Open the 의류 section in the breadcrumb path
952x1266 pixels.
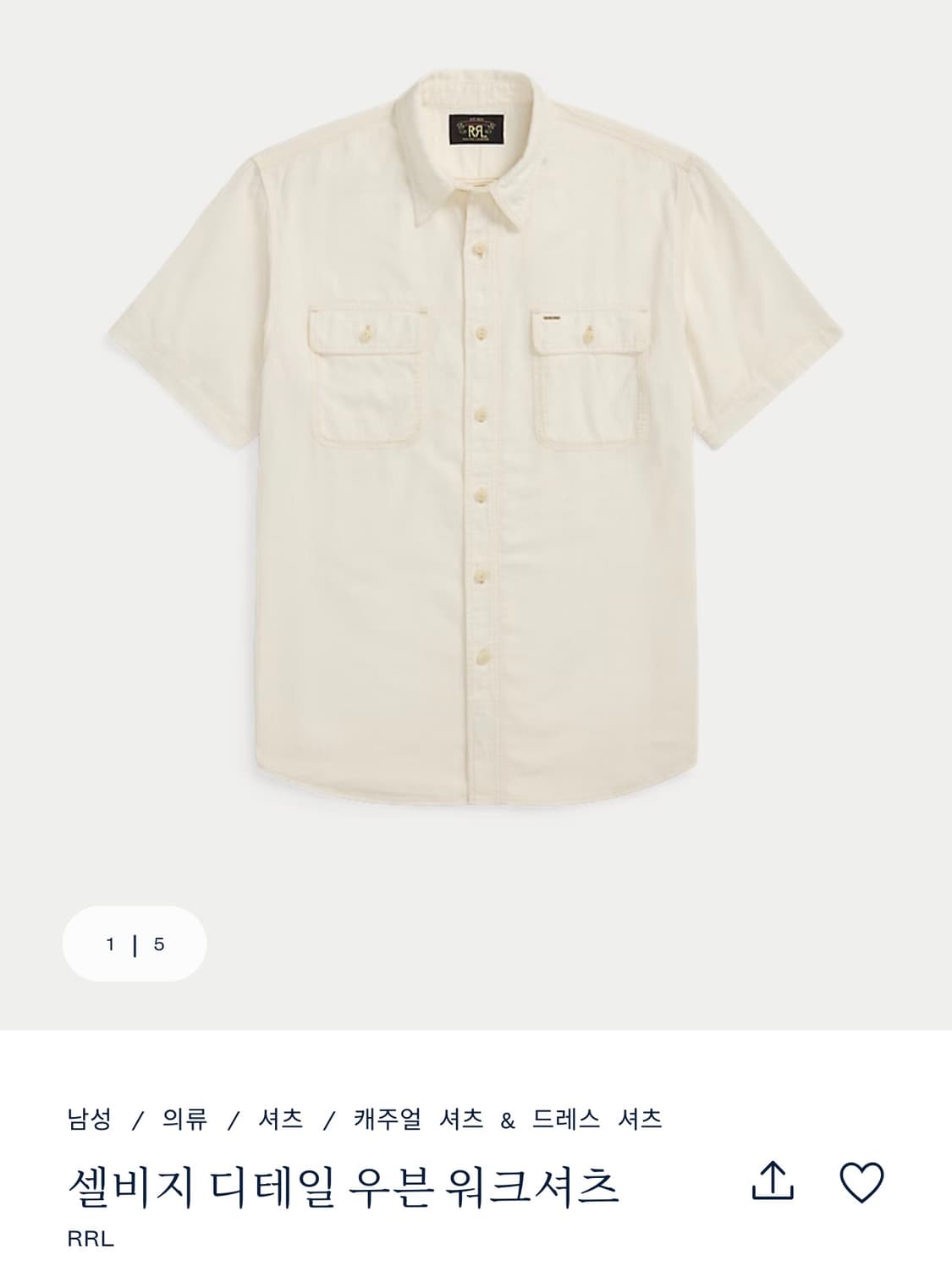(181, 1096)
